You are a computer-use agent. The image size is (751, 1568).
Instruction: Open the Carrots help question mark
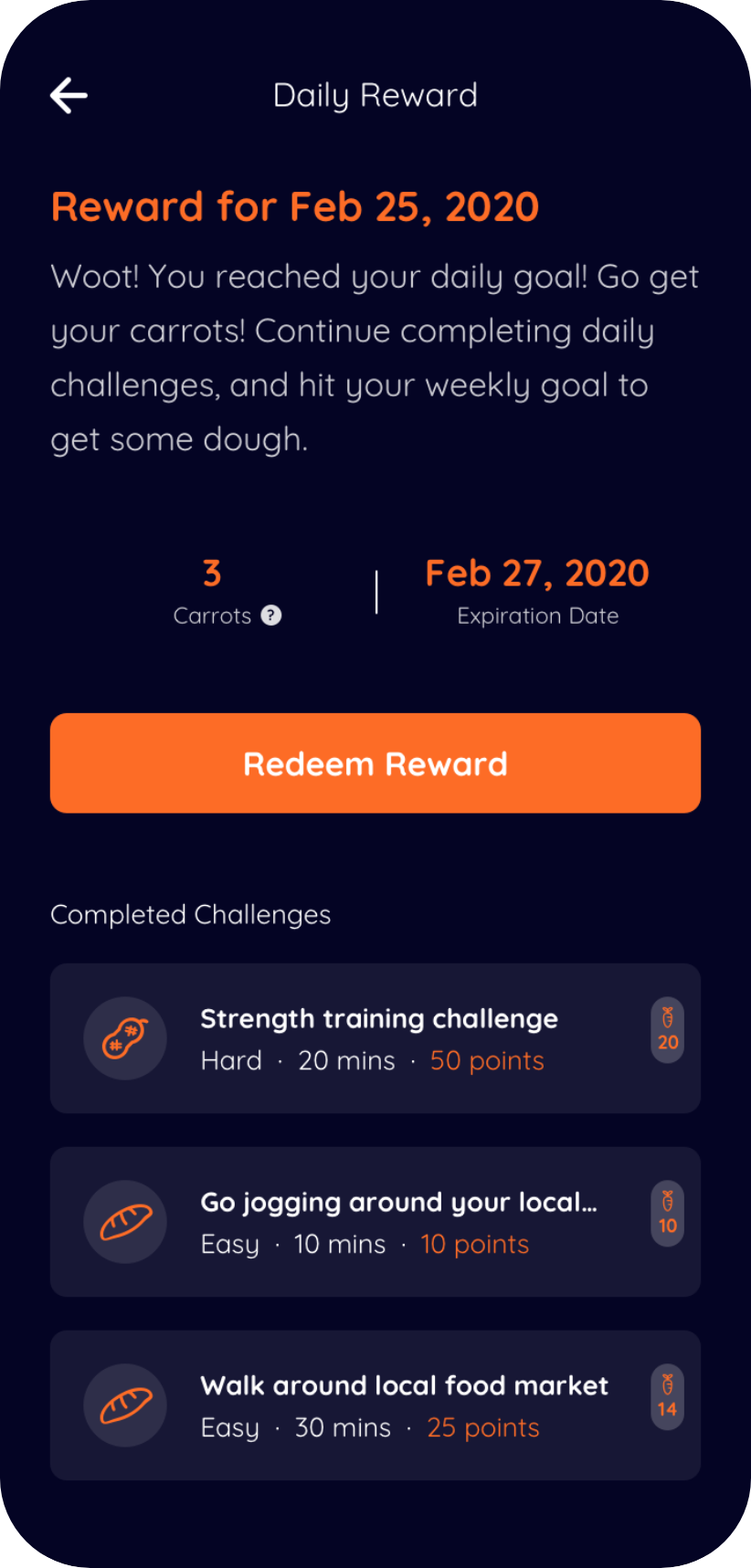270,616
